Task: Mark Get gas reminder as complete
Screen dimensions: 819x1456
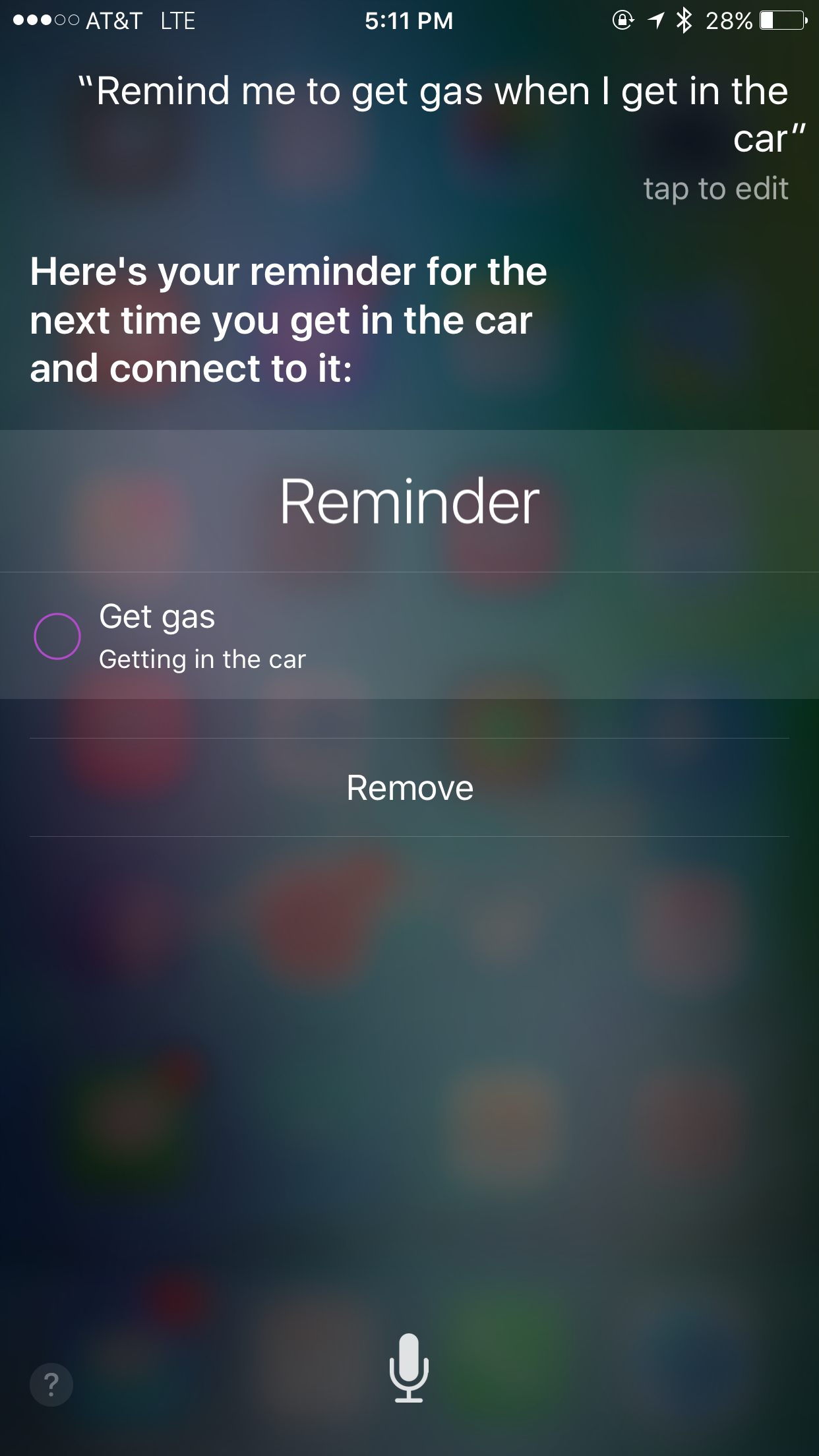Action: (x=57, y=636)
